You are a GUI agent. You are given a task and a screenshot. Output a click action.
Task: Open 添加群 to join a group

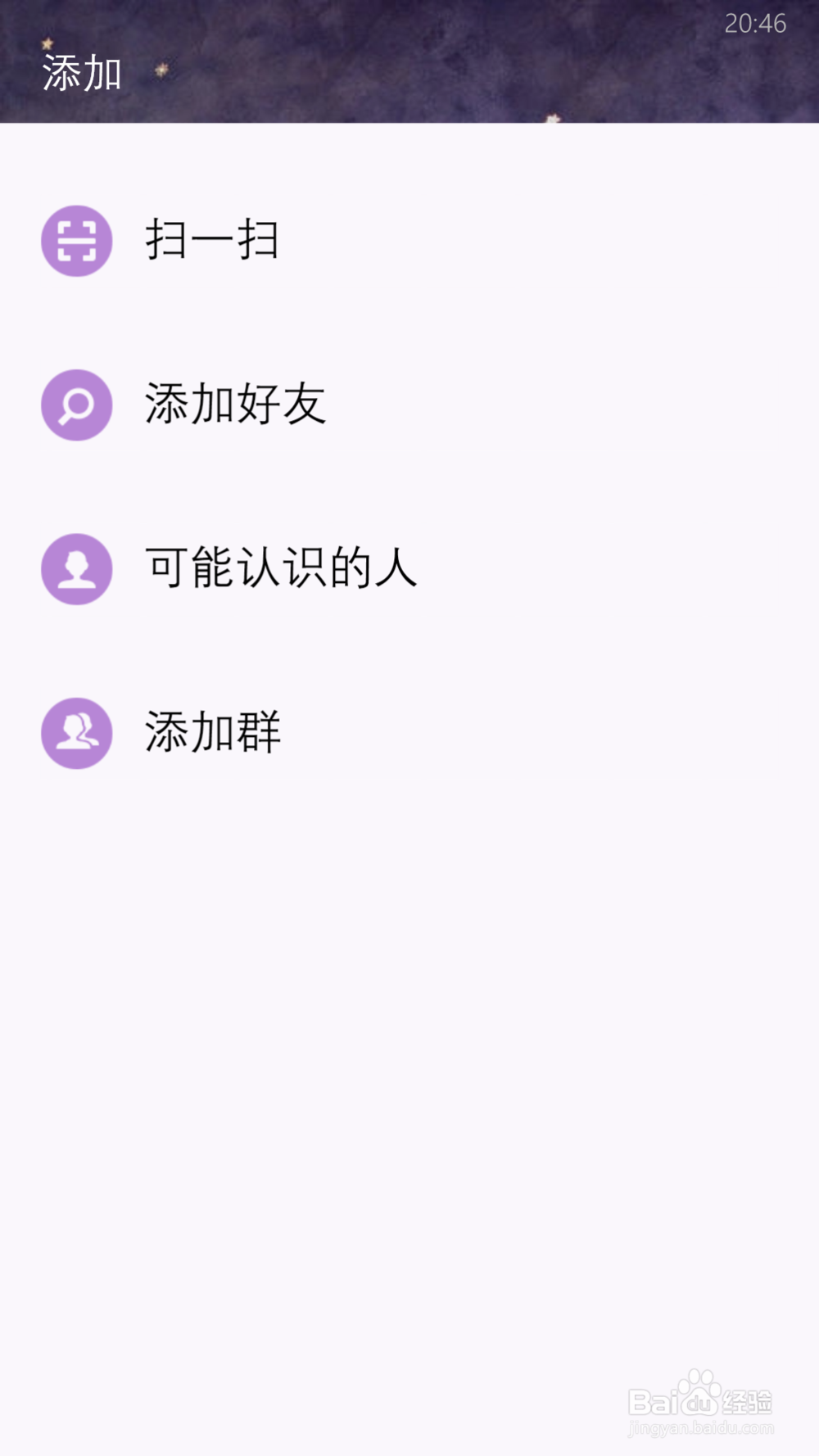pyautogui.click(x=211, y=733)
